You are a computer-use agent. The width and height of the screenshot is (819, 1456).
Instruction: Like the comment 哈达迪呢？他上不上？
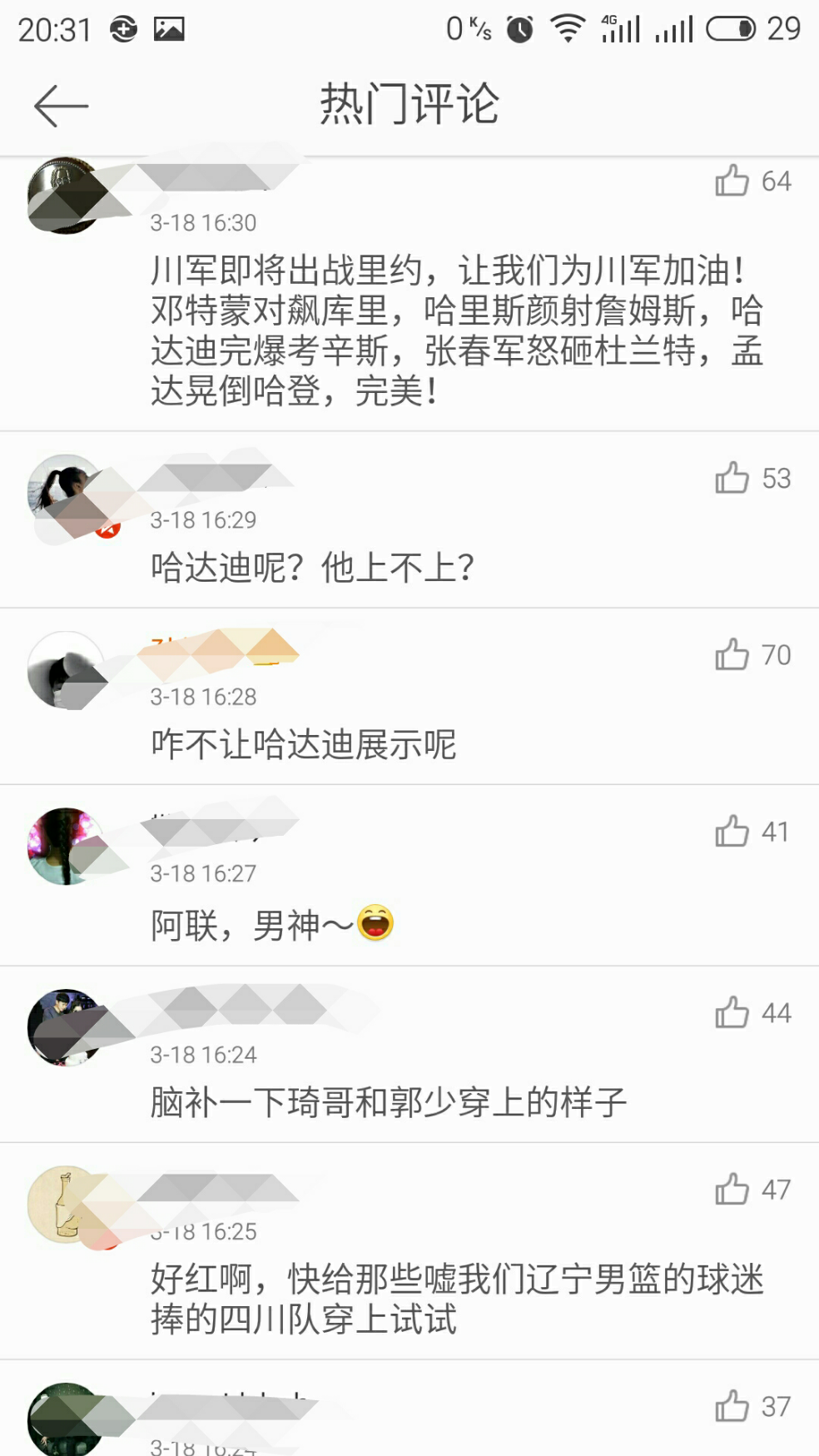click(732, 478)
